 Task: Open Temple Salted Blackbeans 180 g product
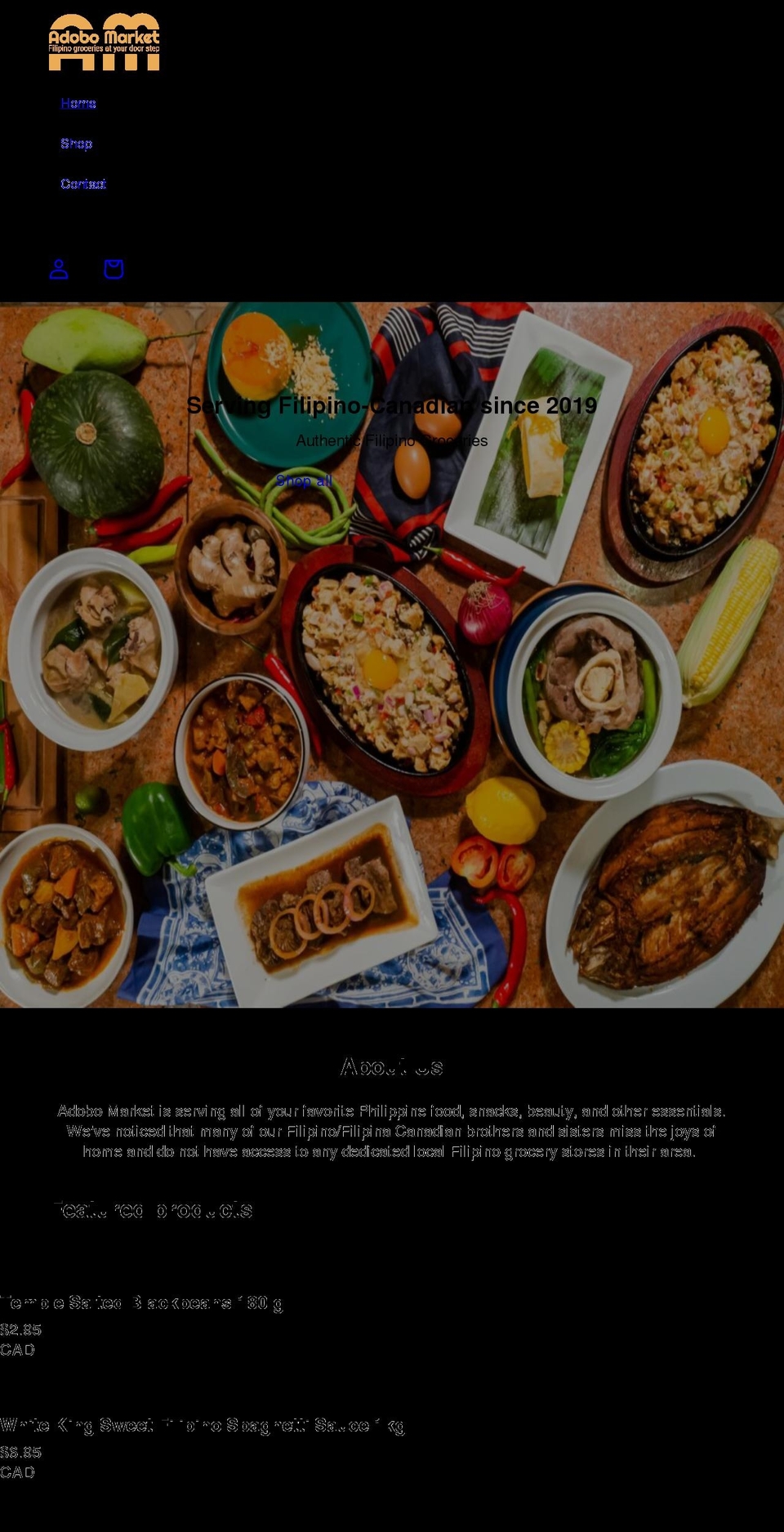pyautogui.click(x=142, y=1302)
